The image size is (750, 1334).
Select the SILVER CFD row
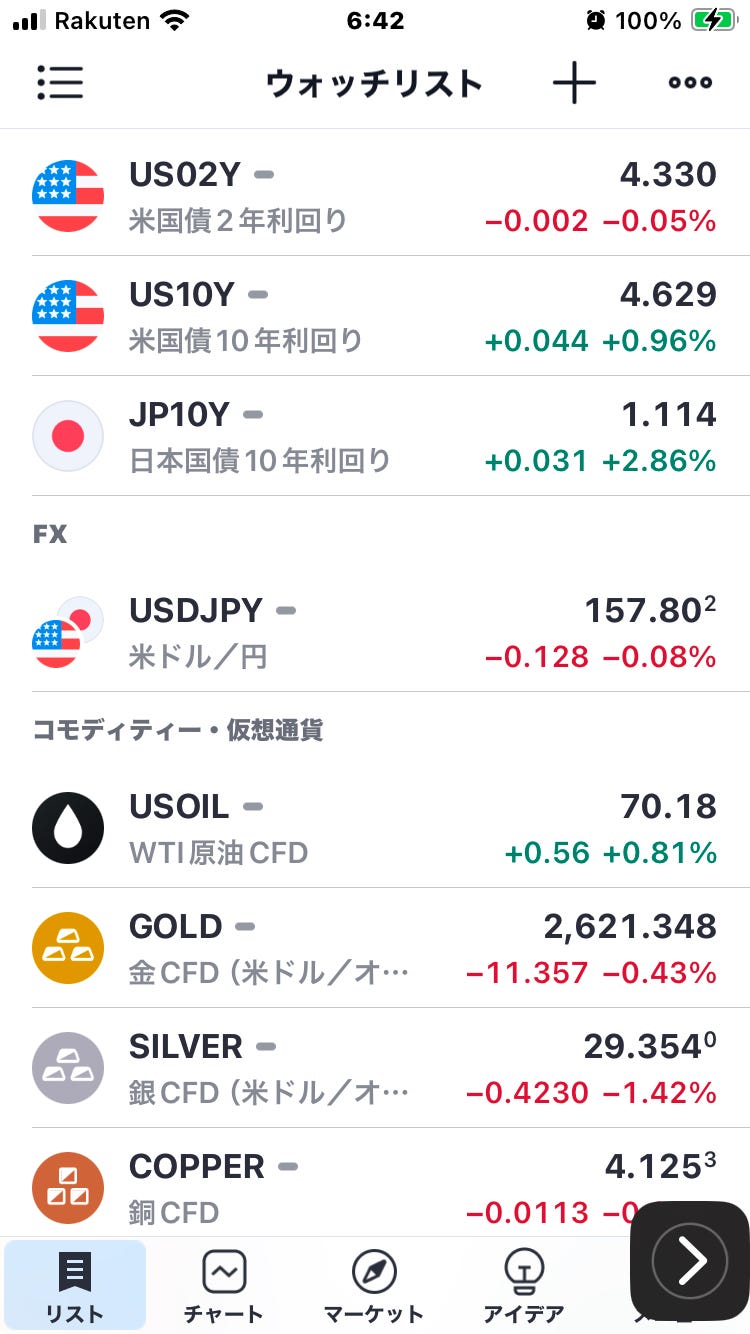[x=375, y=1068]
